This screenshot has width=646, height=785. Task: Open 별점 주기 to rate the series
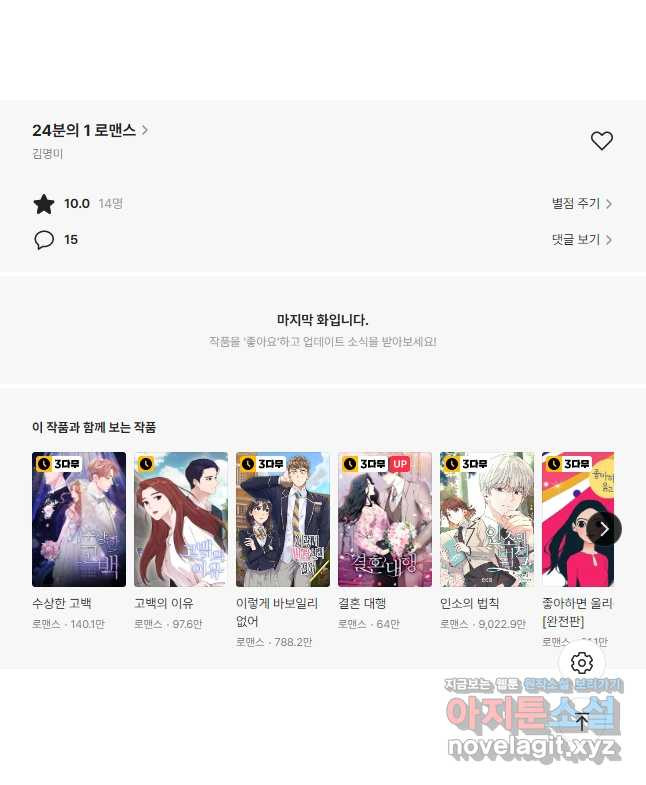581,204
